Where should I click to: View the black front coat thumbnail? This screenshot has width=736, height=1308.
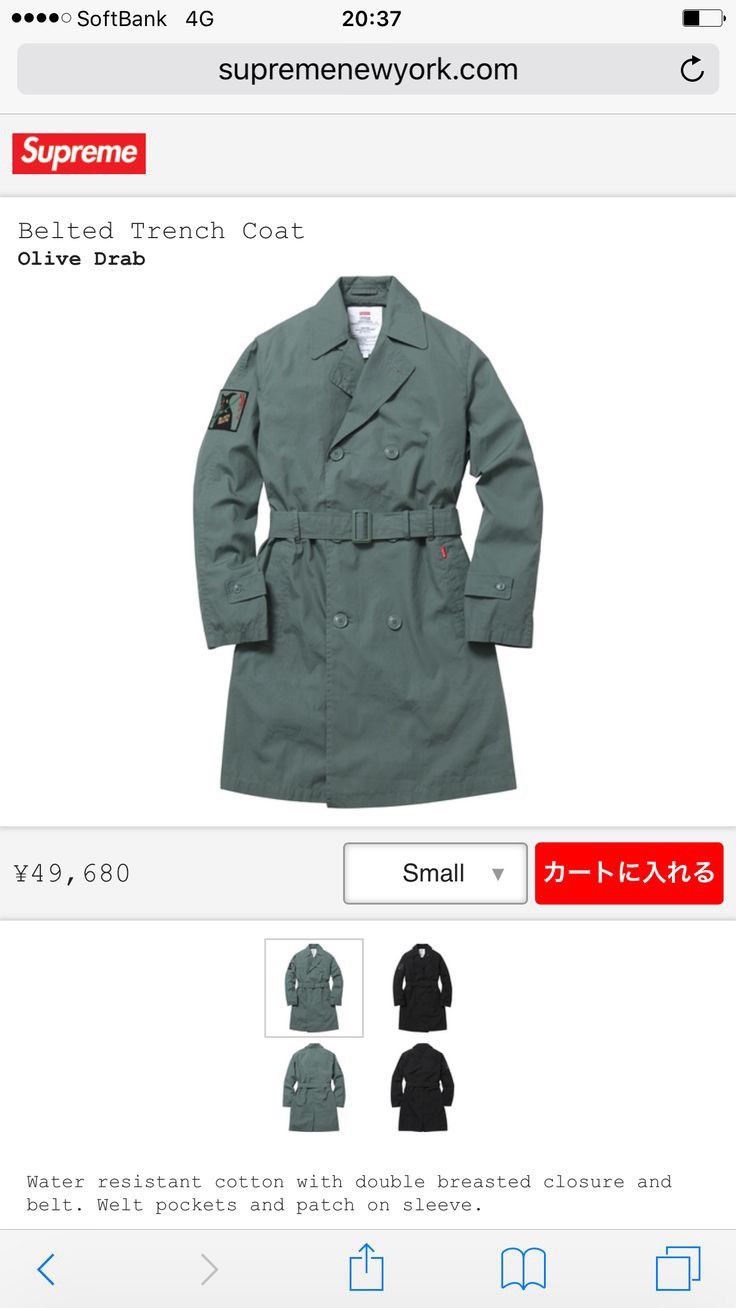click(422, 988)
